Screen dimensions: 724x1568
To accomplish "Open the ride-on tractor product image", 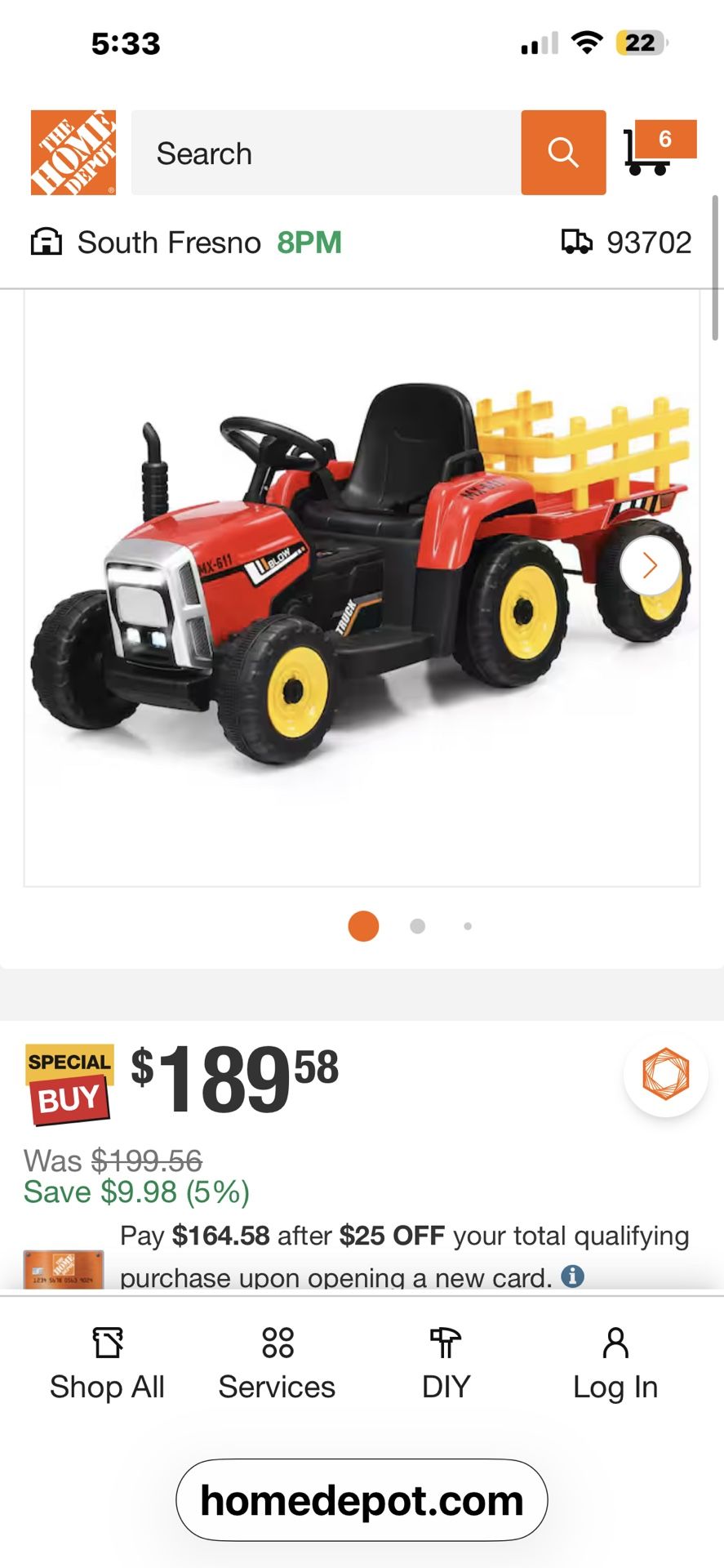I will (x=359, y=580).
